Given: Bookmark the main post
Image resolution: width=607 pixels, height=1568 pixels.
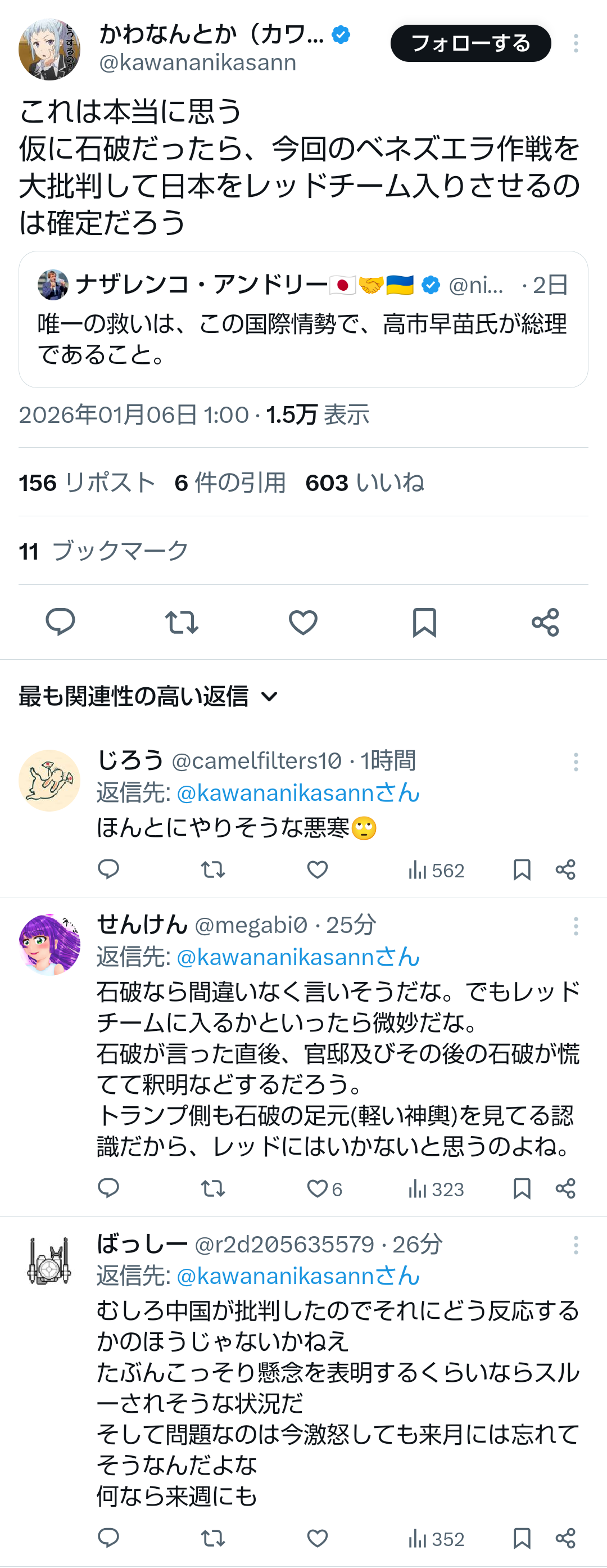Looking at the screenshot, I should (x=424, y=622).
